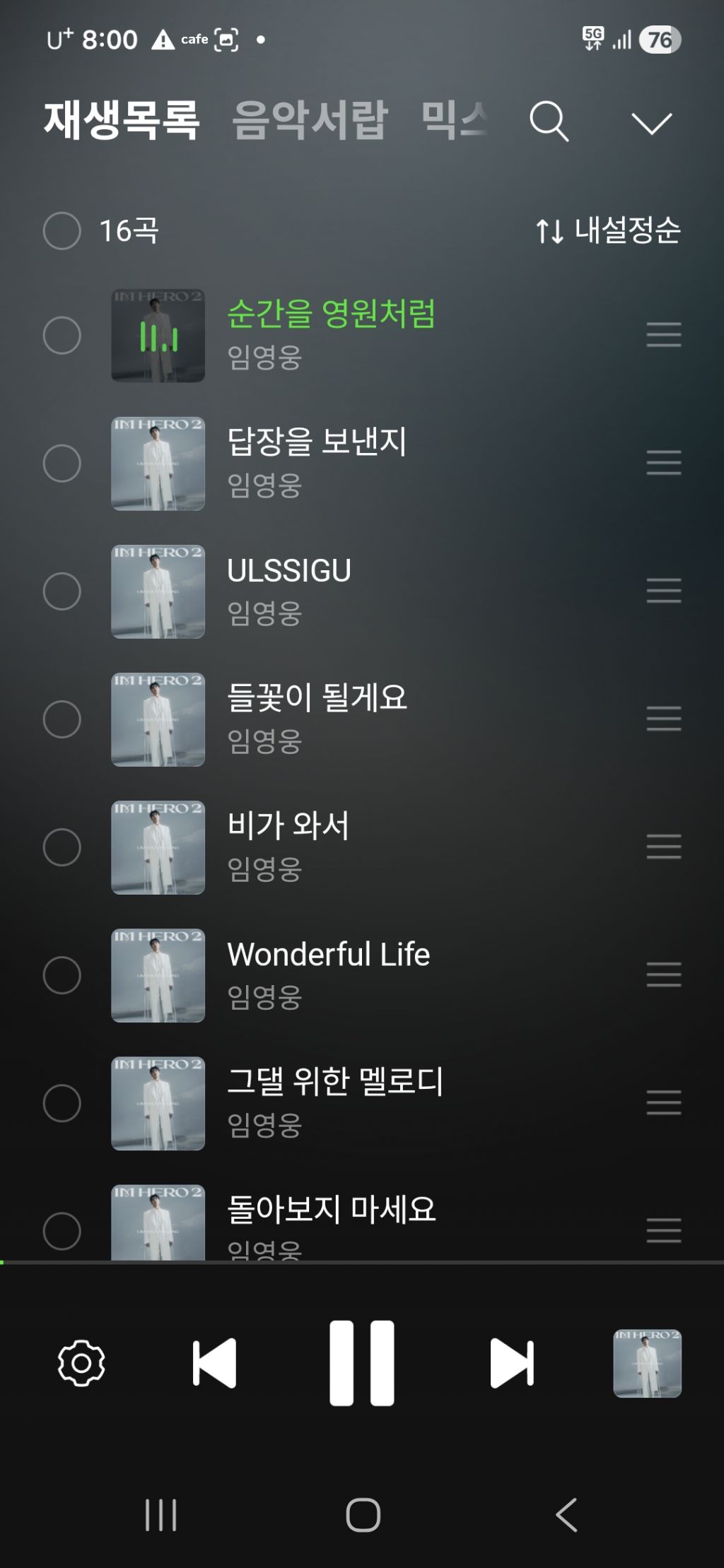724x1568 pixels.
Task: Go back with the system back button
Action: pos(566,1515)
